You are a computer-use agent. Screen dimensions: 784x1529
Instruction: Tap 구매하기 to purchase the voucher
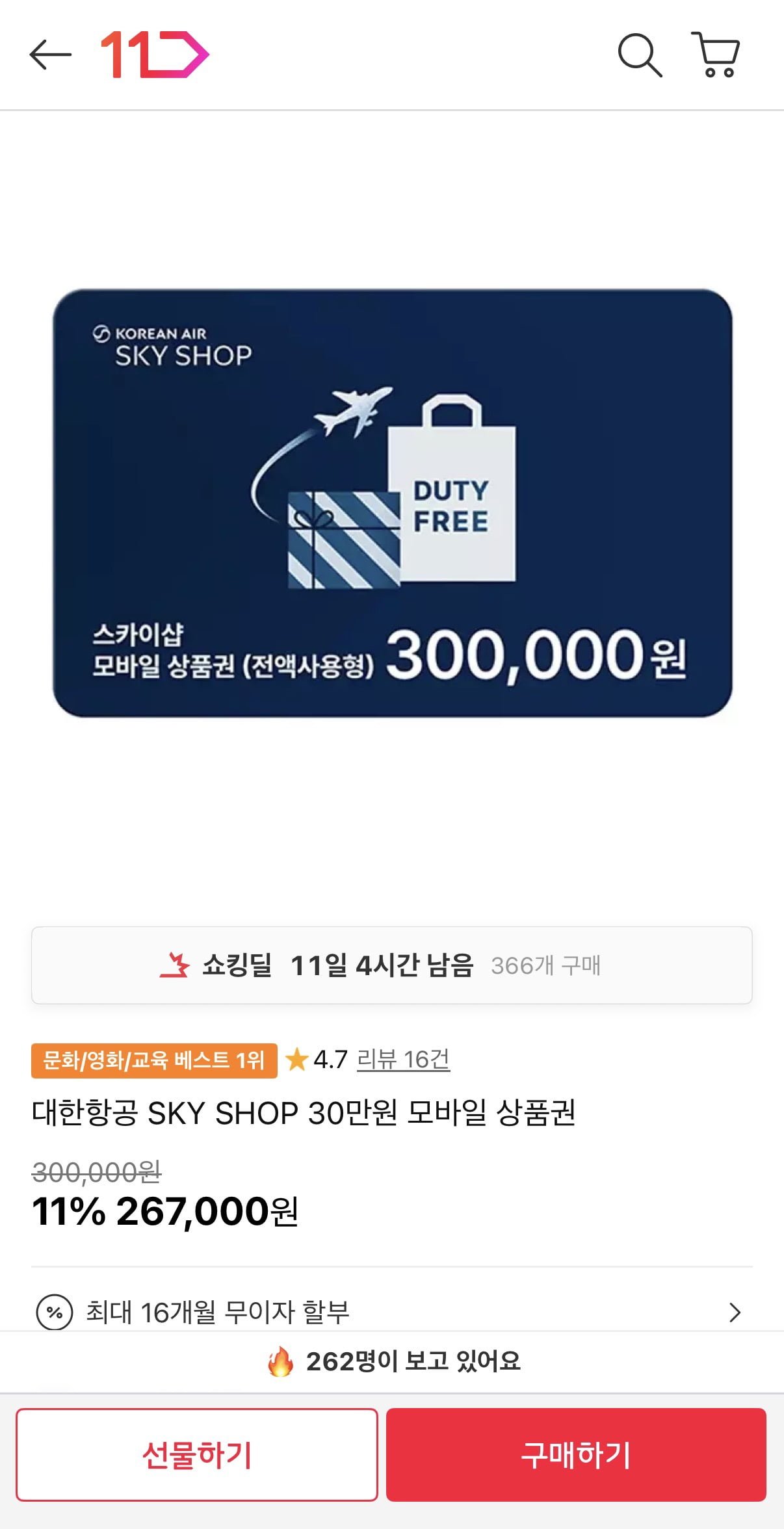pyautogui.click(x=576, y=1455)
